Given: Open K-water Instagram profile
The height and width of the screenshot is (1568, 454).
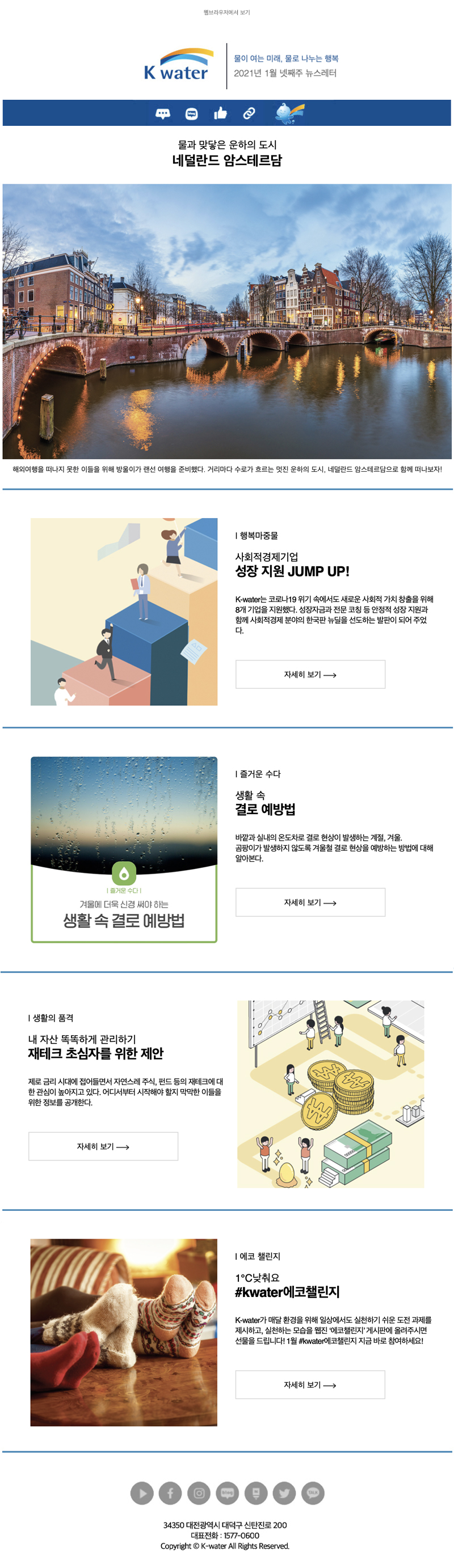Looking at the screenshot, I should pos(199,1493).
